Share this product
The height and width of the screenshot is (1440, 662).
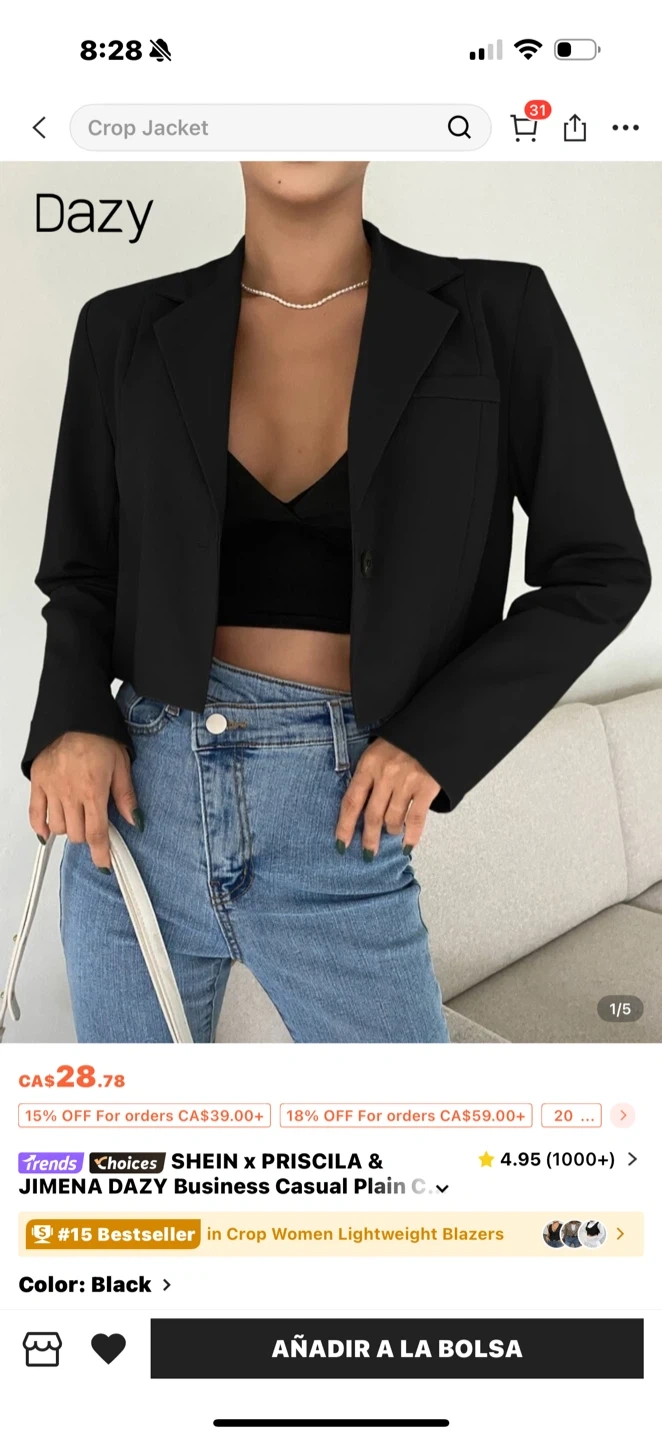pyautogui.click(x=575, y=128)
